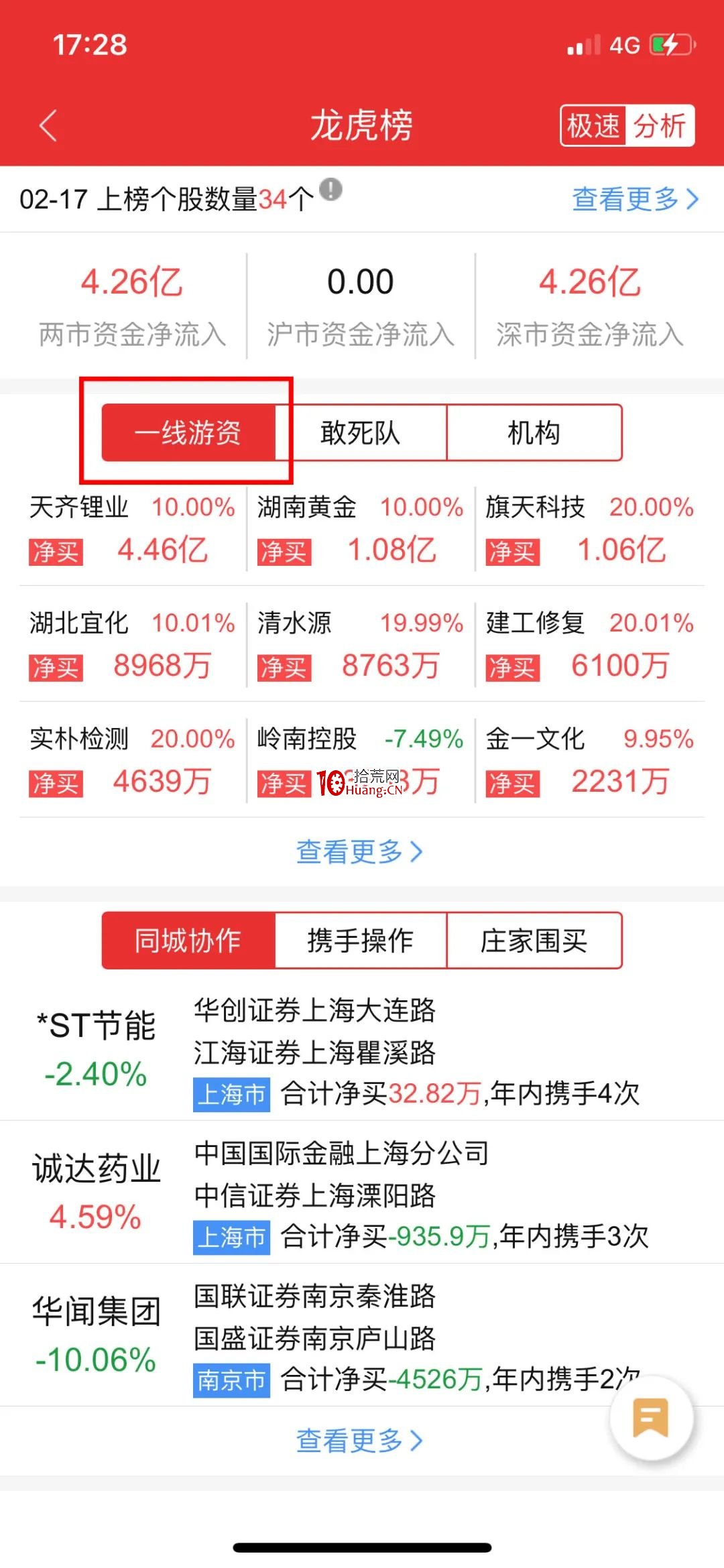This screenshot has width=724, height=1568.
Task: Open the floating orange feedback button
Action: (651, 1417)
